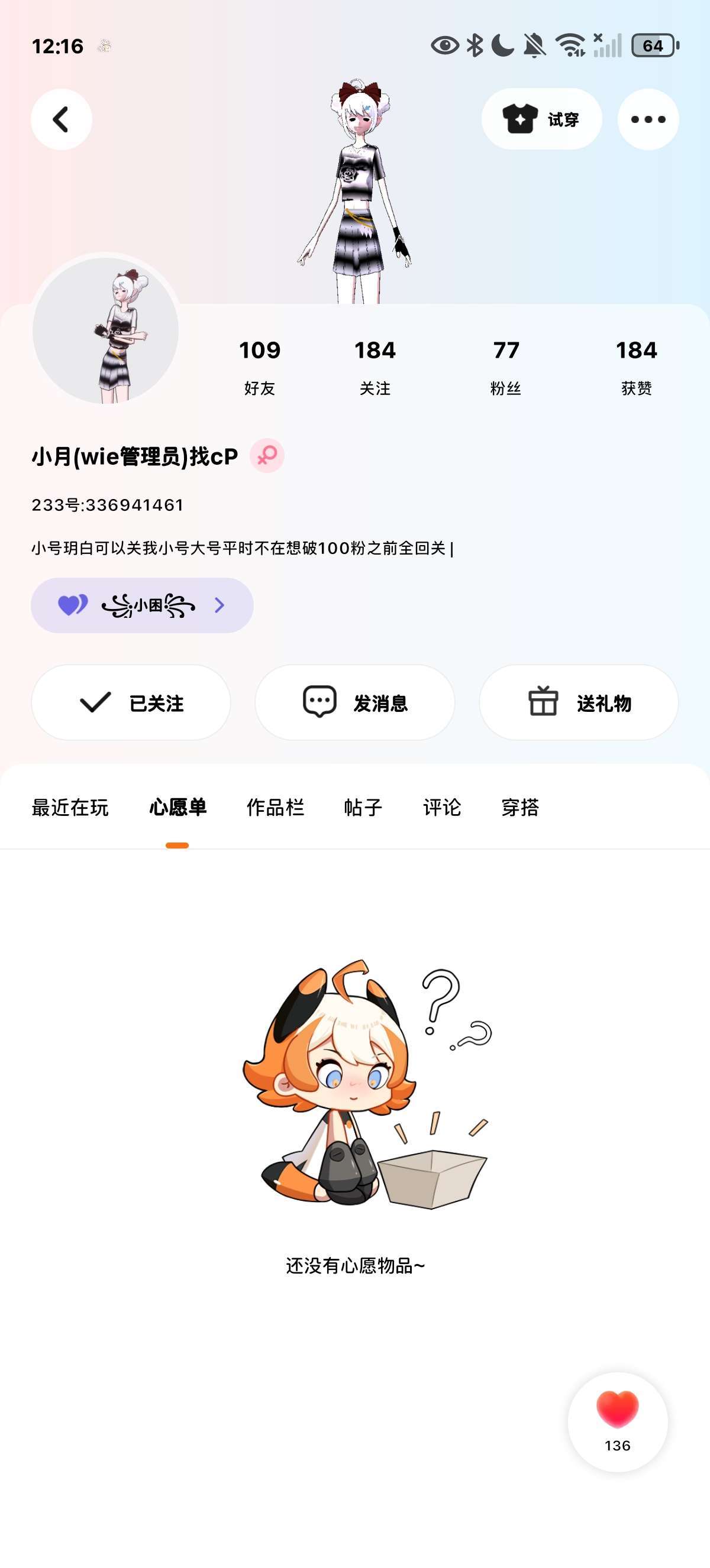Open the 帖子 posts tab
Screen dimensions: 710x1568
pos(363,807)
